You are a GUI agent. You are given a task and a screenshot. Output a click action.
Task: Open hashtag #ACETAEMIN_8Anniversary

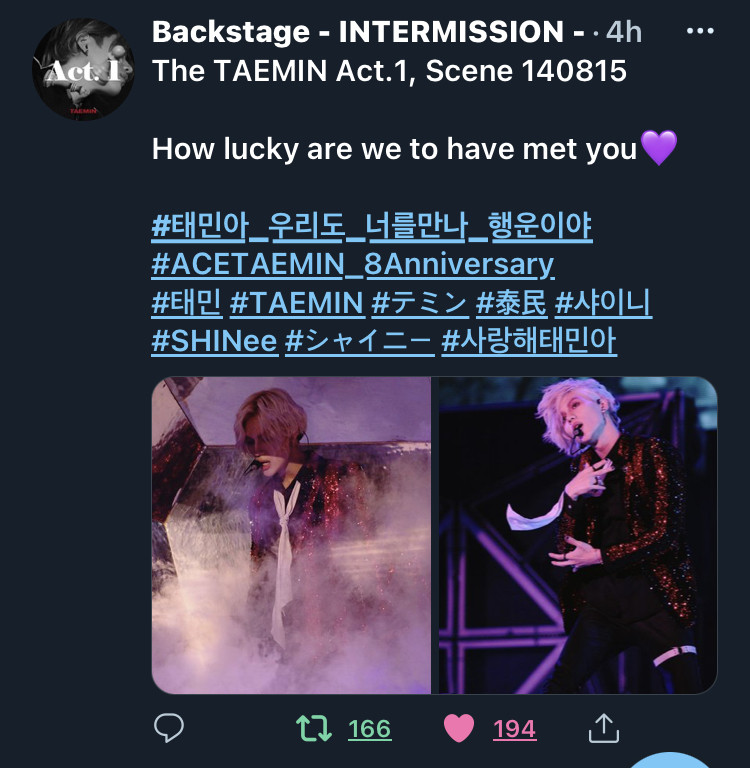[x=352, y=265]
